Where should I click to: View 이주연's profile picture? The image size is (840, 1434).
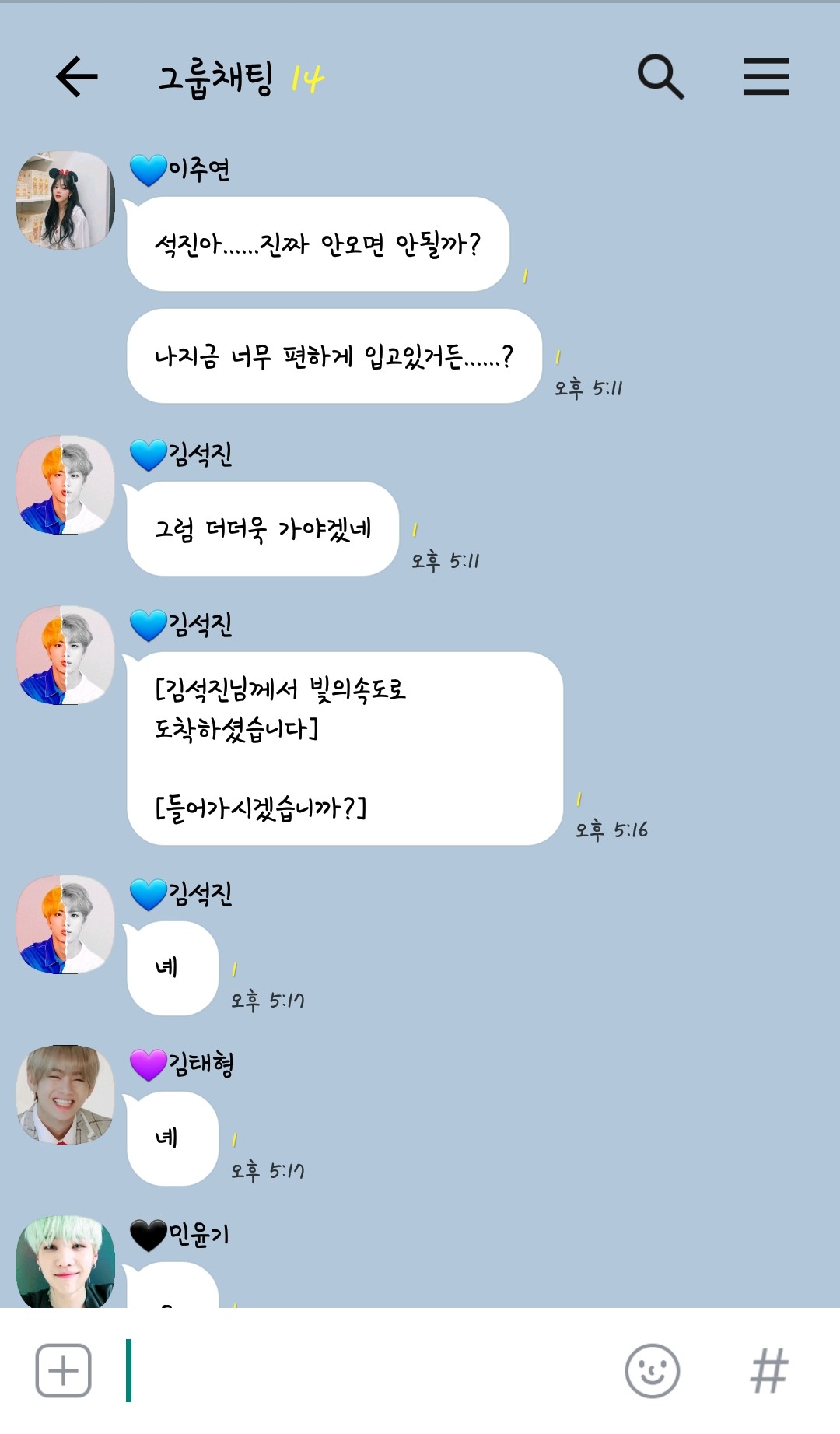pyautogui.click(x=65, y=200)
